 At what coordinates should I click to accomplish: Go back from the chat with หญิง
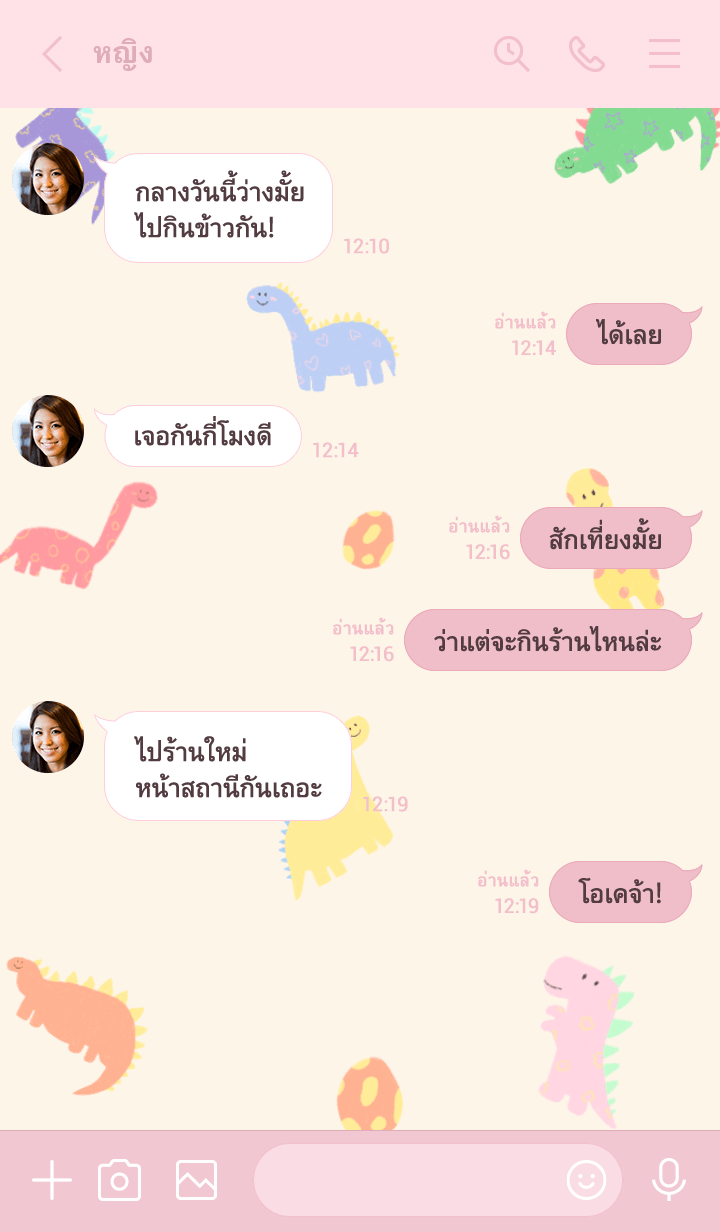pos(53,54)
